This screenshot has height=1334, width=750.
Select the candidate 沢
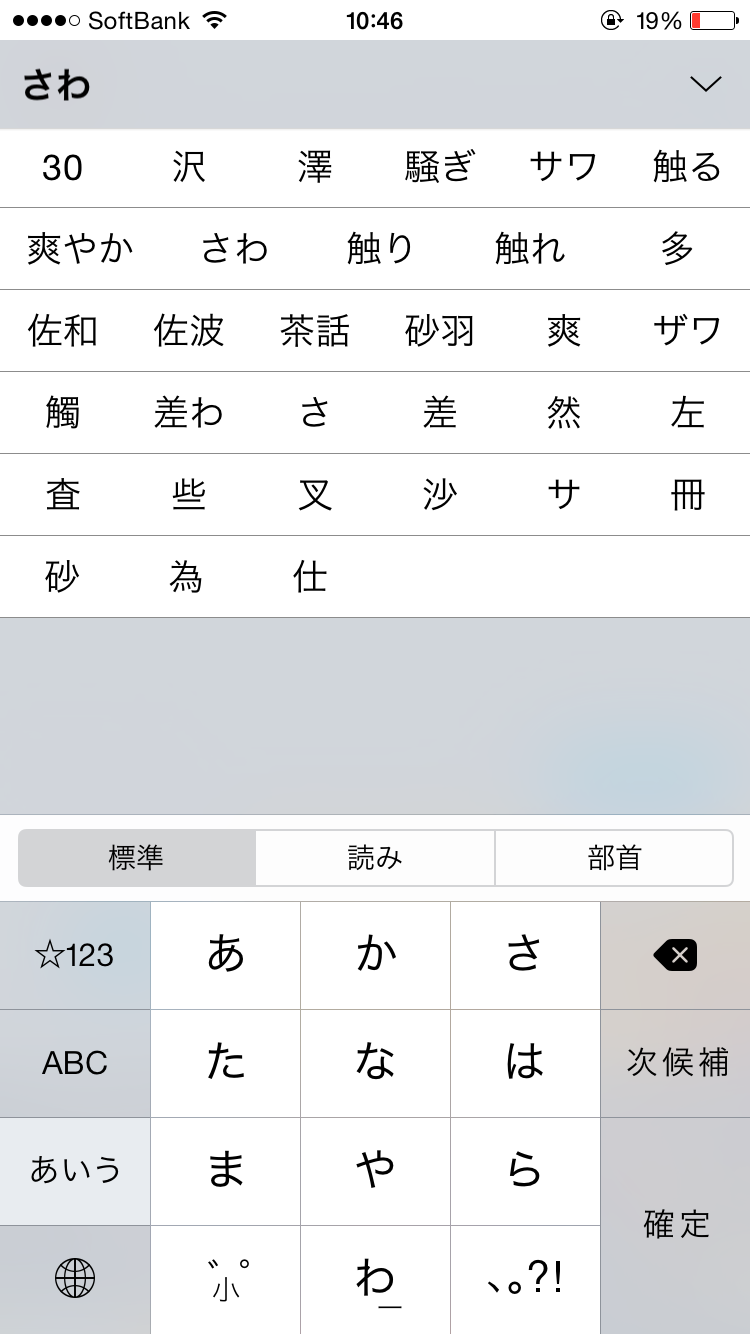(x=188, y=167)
